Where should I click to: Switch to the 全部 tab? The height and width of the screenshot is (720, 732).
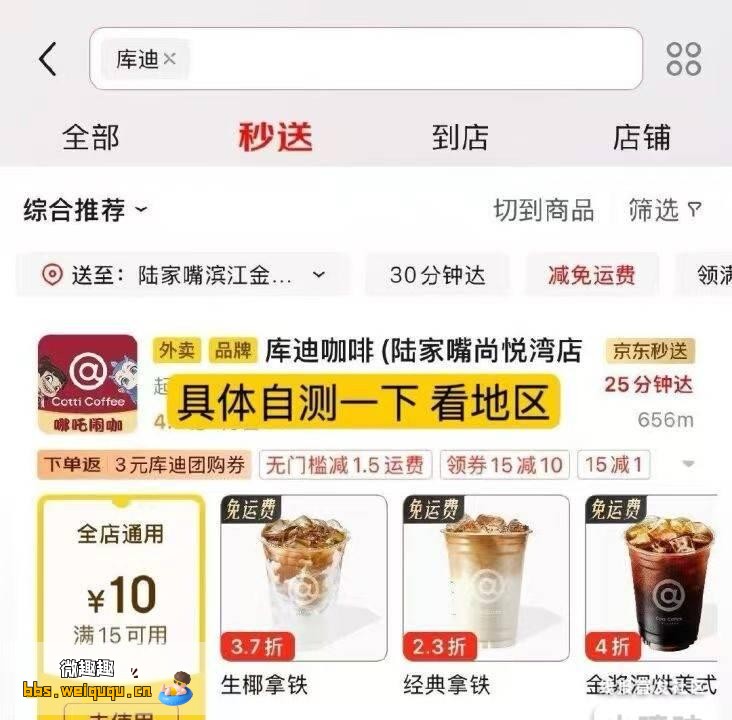[90, 137]
